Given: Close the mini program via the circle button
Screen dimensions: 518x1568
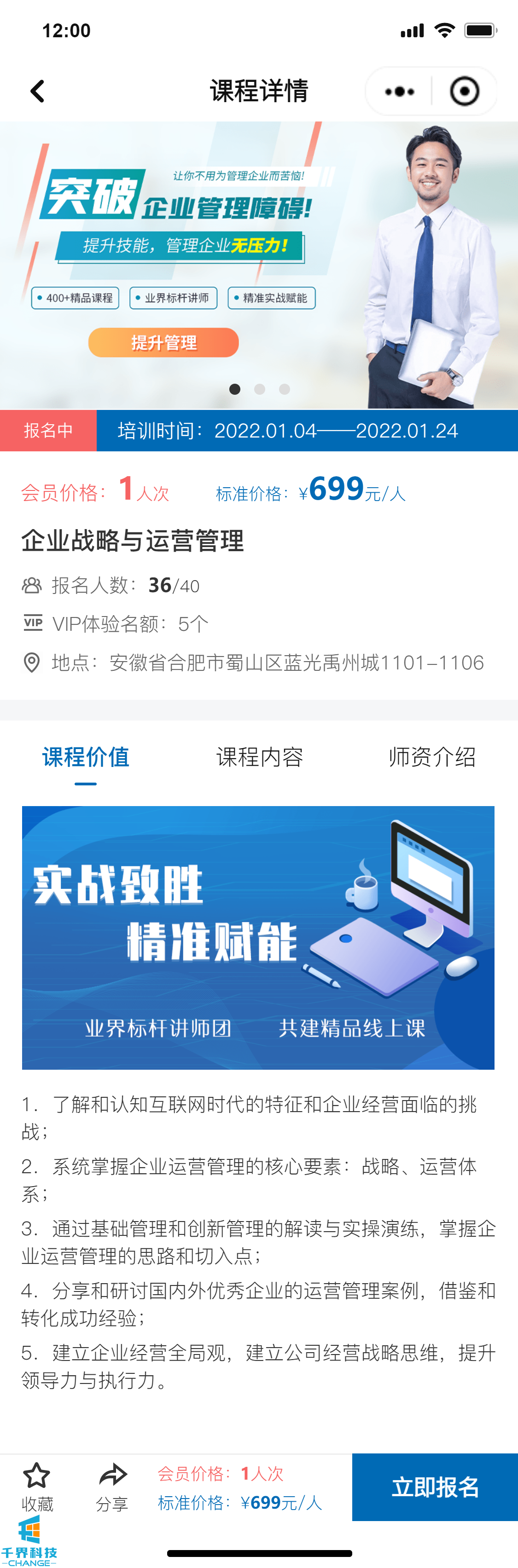Looking at the screenshot, I should 465,91.
